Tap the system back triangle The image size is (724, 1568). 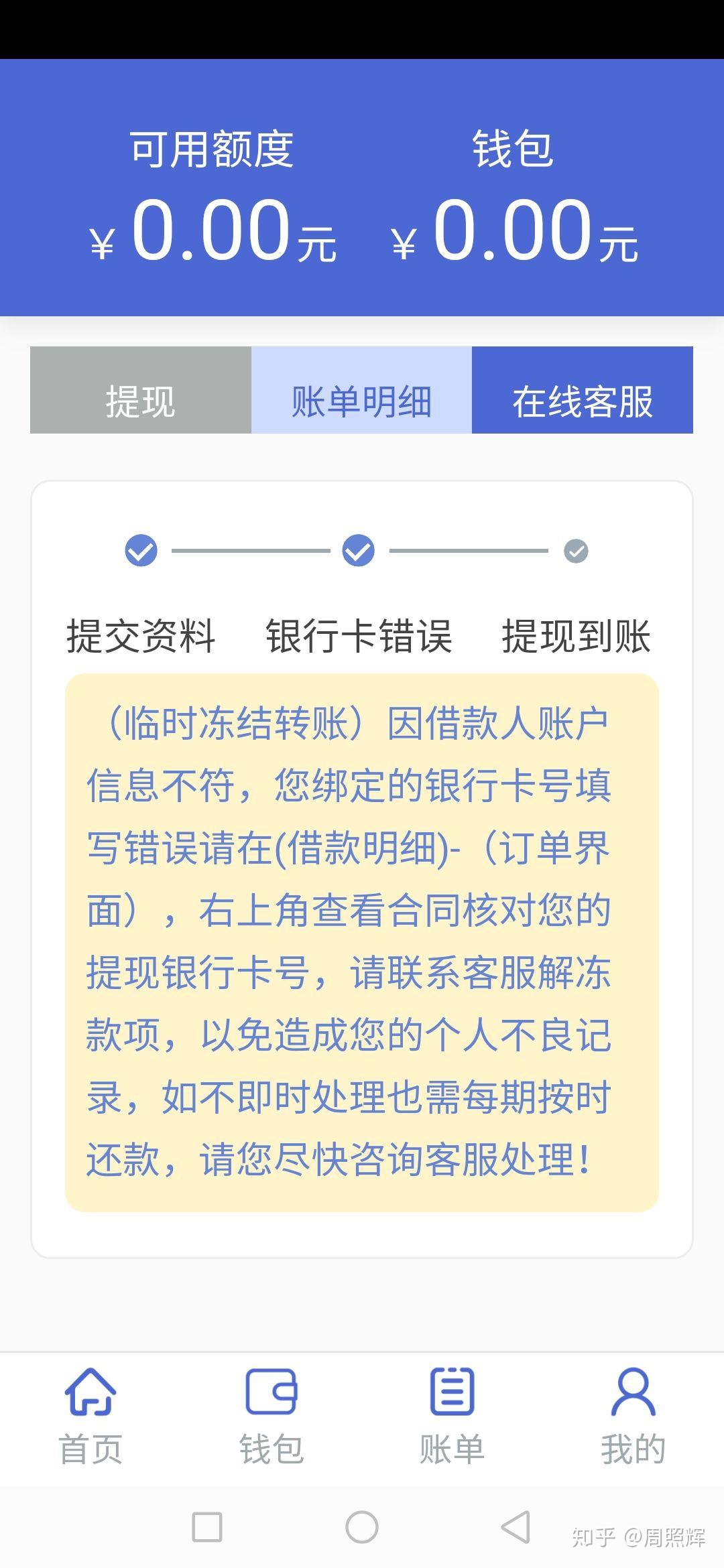[516, 1527]
